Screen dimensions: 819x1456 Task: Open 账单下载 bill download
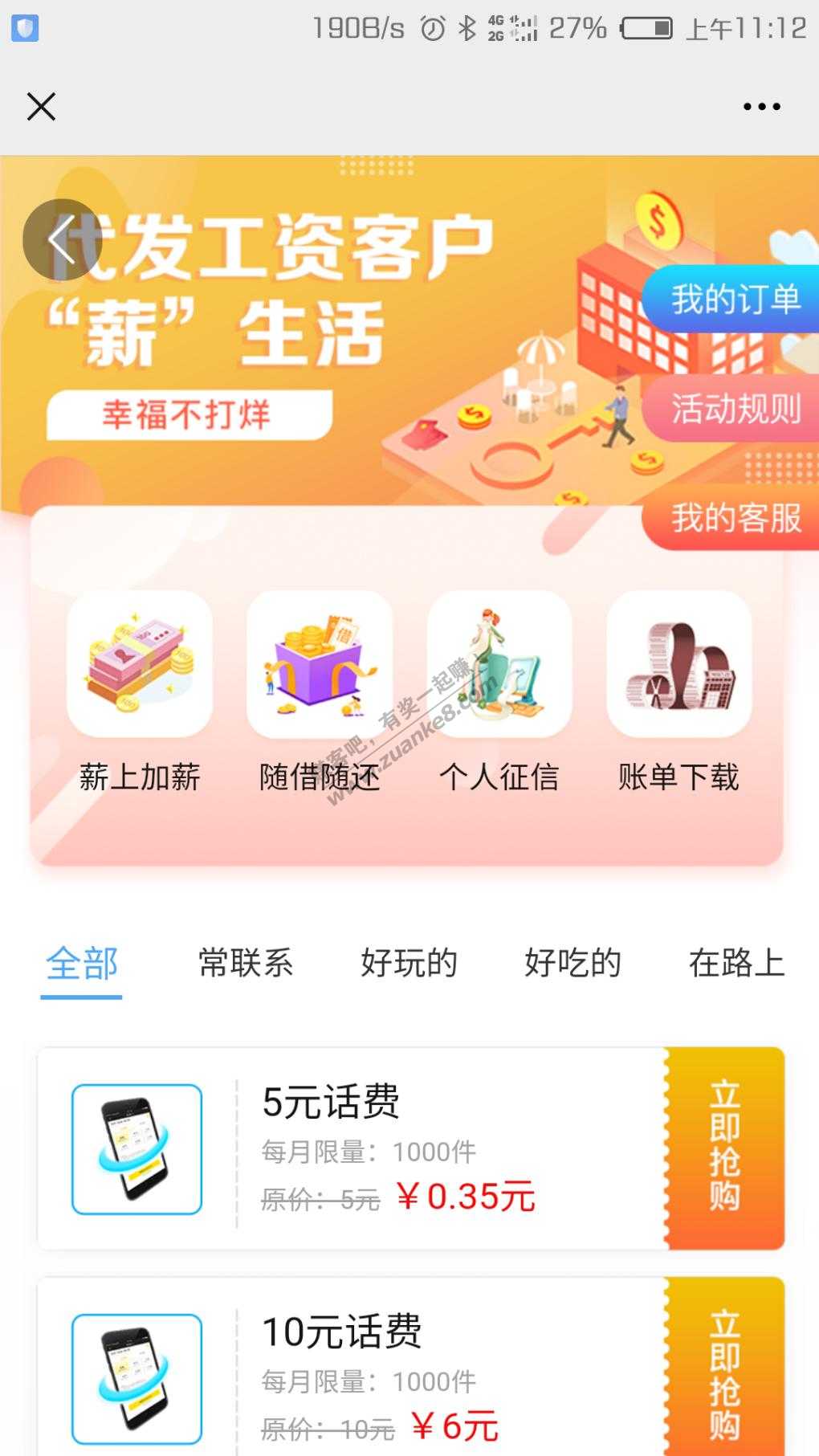(x=678, y=692)
